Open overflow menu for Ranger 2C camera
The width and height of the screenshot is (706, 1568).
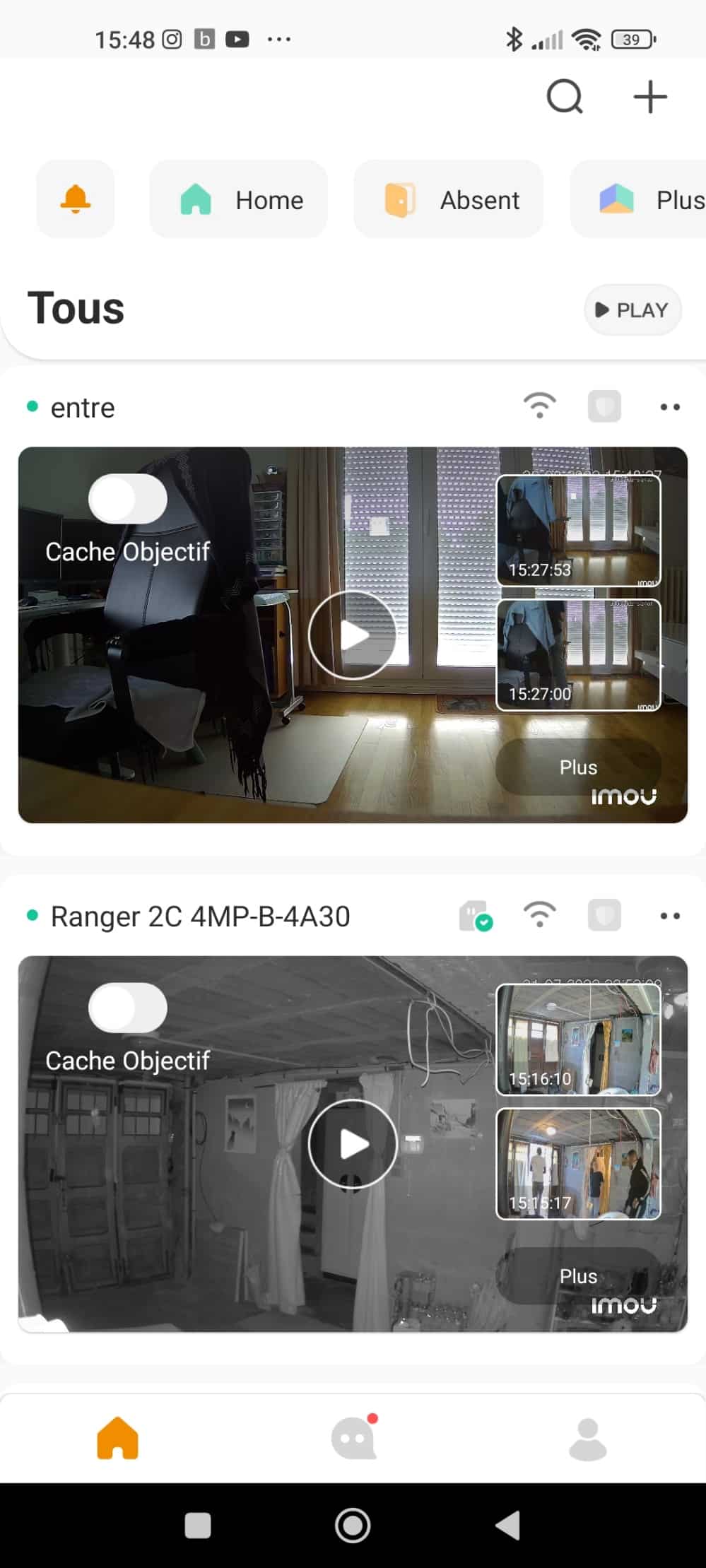pyautogui.click(x=669, y=916)
